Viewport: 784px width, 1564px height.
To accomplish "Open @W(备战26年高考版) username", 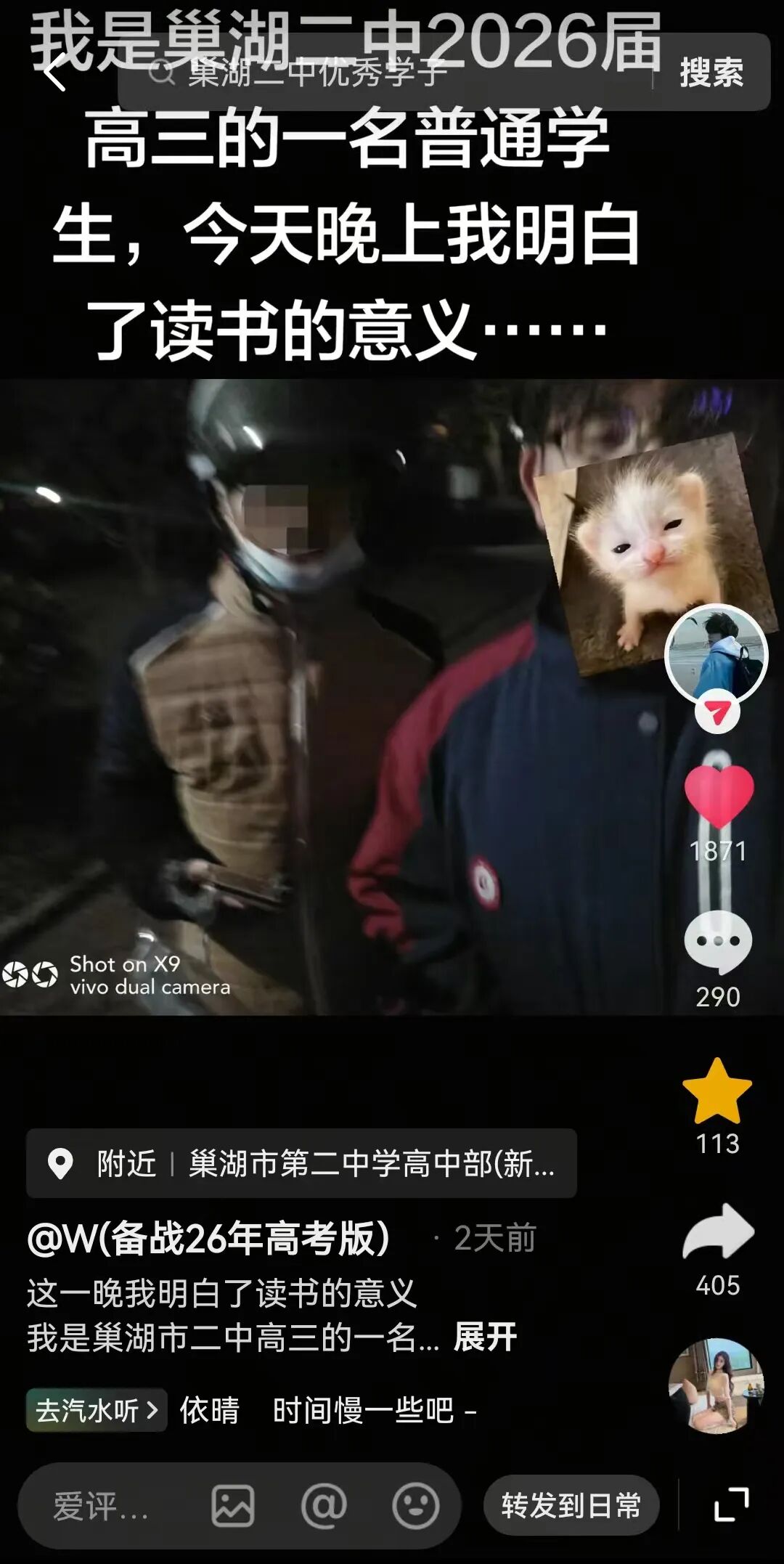I will pyautogui.click(x=209, y=1239).
